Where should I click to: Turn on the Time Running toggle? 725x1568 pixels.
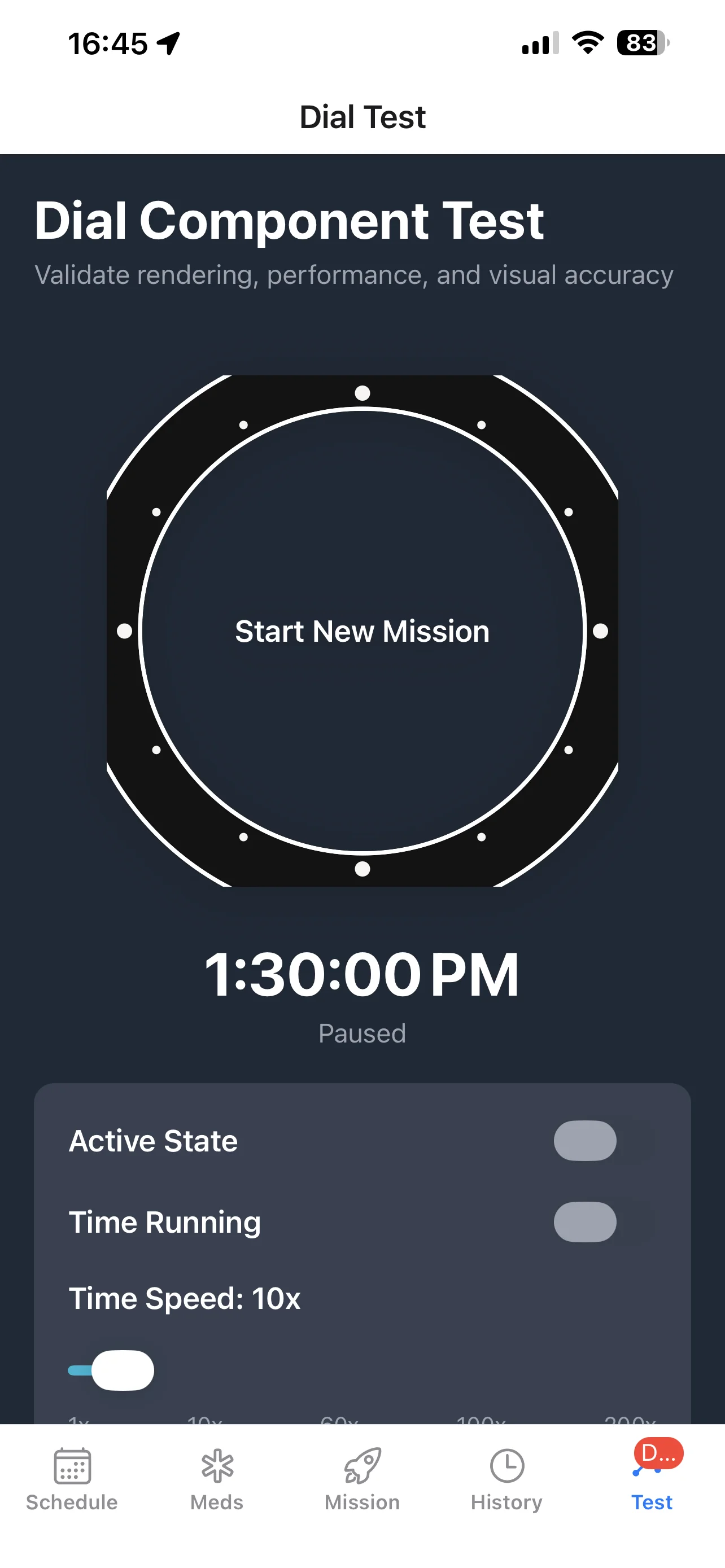[x=584, y=1221]
